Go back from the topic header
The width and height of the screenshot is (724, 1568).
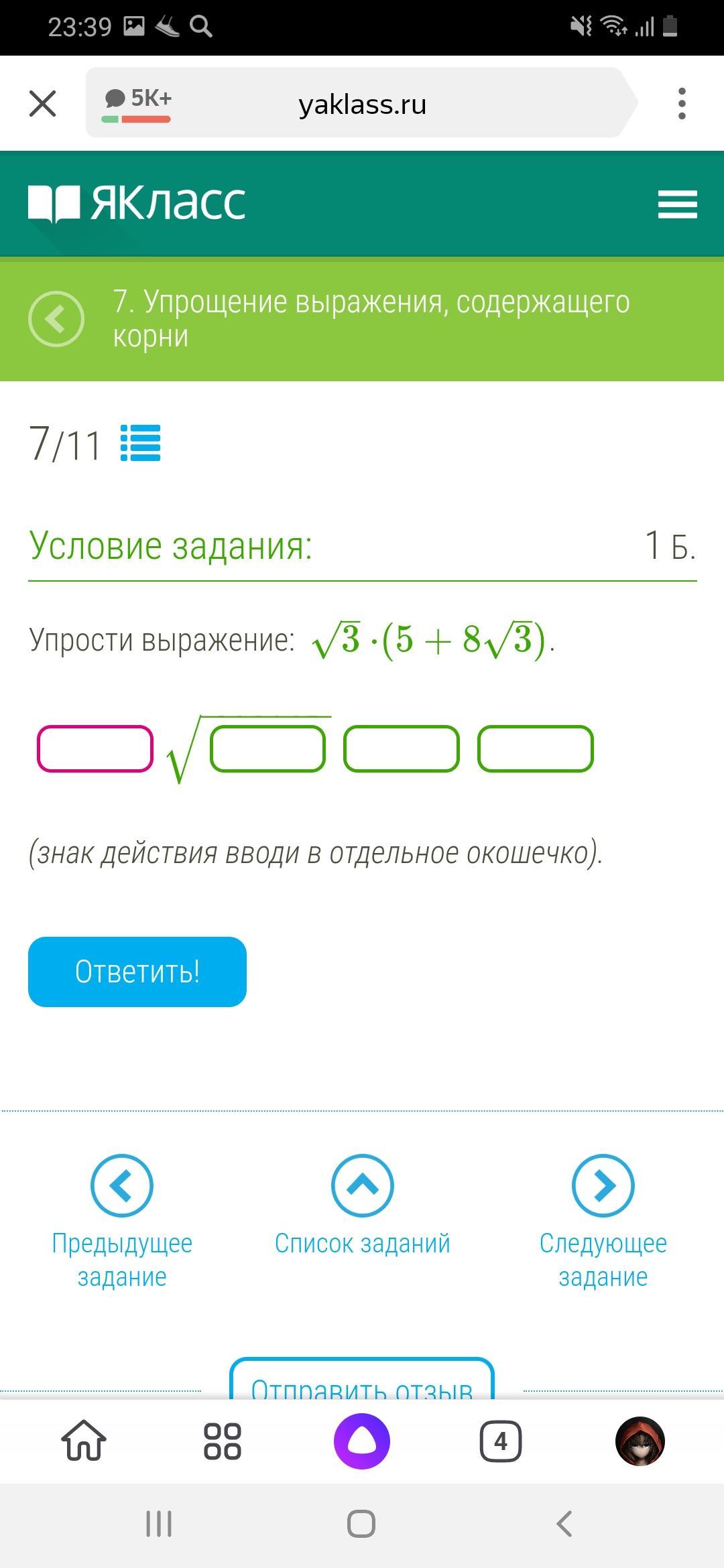pos(56,319)
